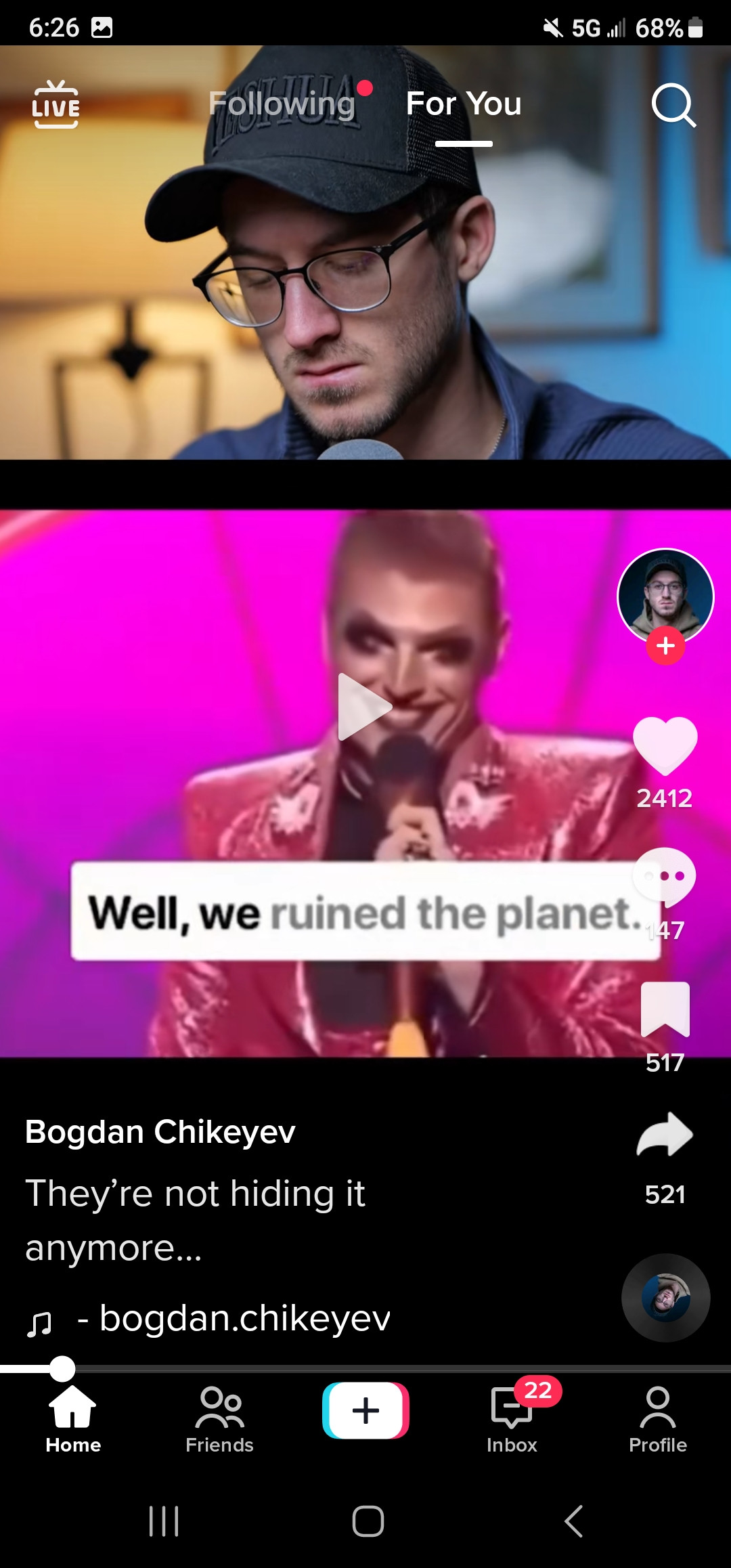Screen dimensions: 731x1568
Task: Open the creator's profile picture
Action: coord(665,594)
